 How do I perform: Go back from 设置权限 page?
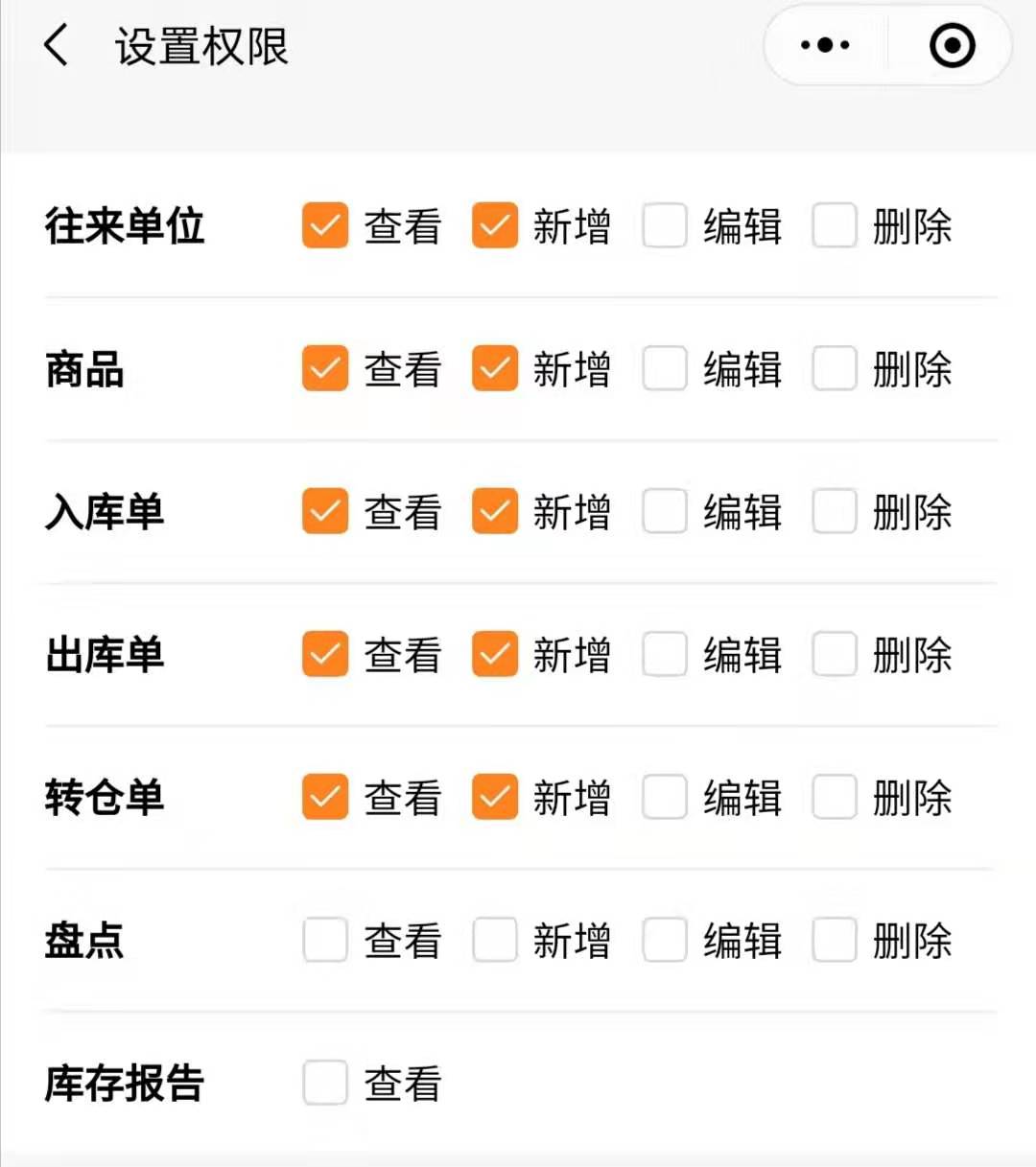click(x=57, y=46)
